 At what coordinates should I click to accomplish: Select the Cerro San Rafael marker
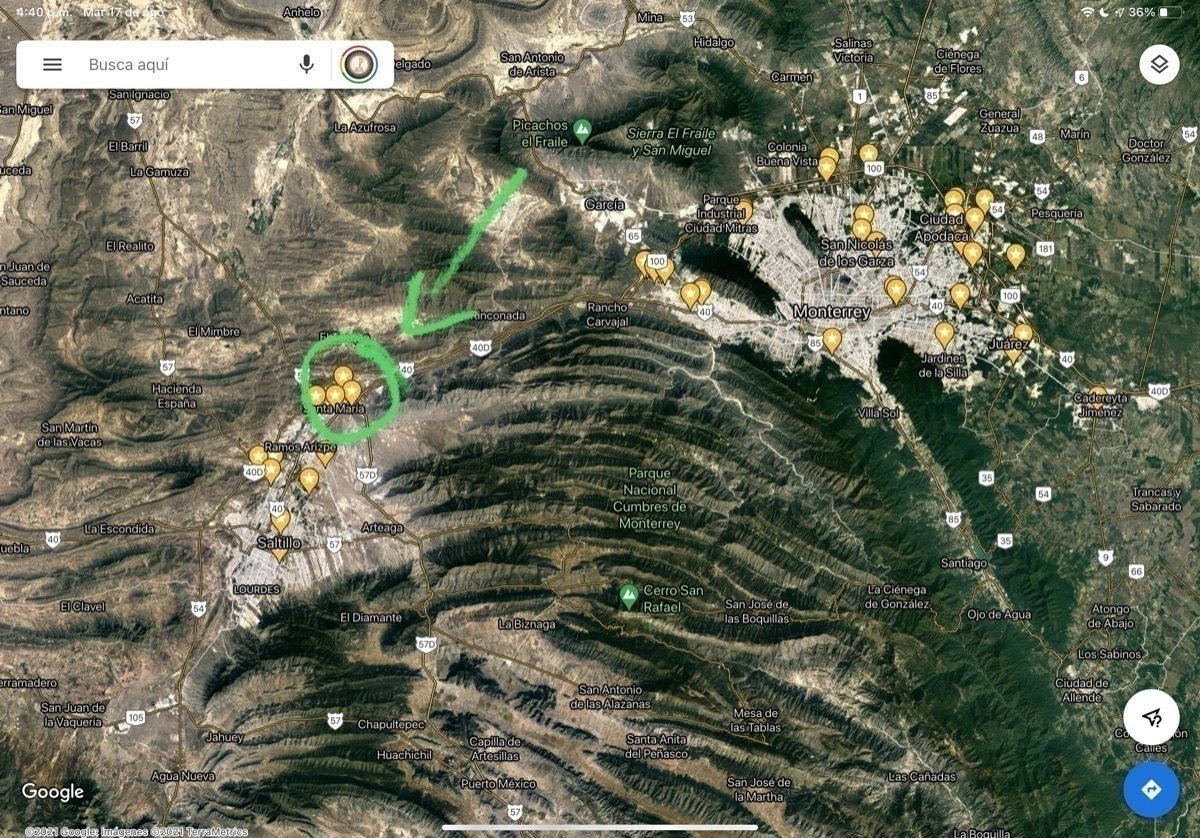(x=629, y=596)
